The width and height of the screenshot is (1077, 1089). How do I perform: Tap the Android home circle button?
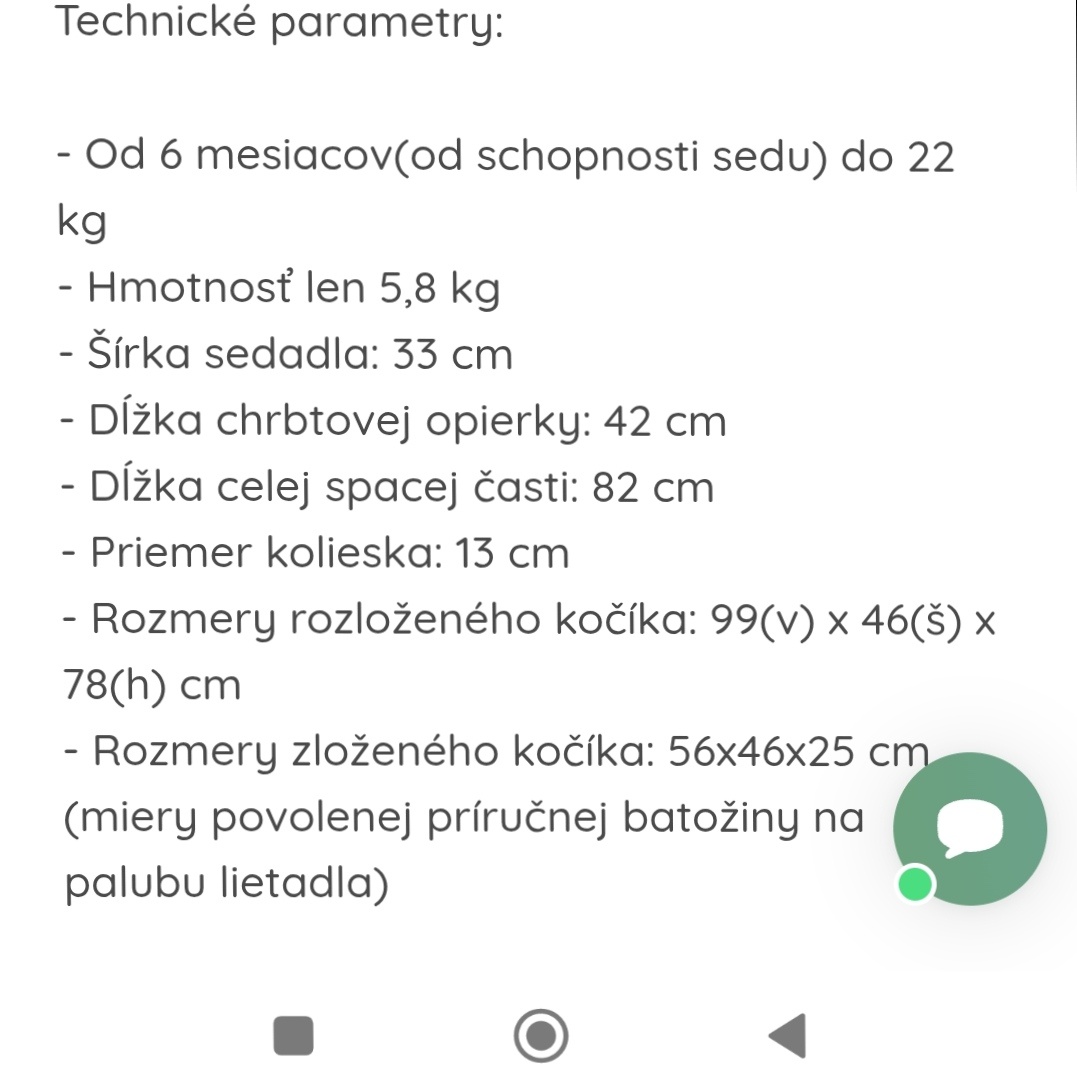click(x=538, y=1037)
